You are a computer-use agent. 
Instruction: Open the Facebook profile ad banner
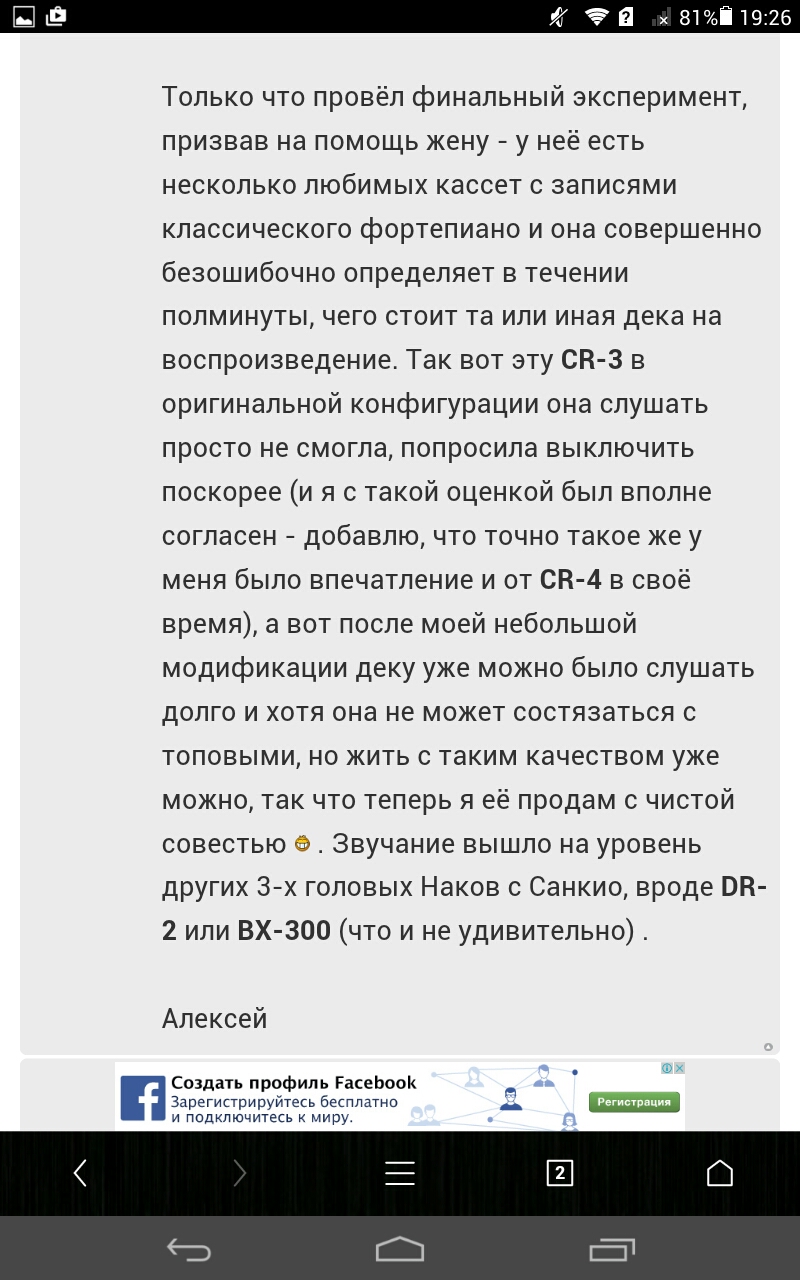[x=300, y=1097]
